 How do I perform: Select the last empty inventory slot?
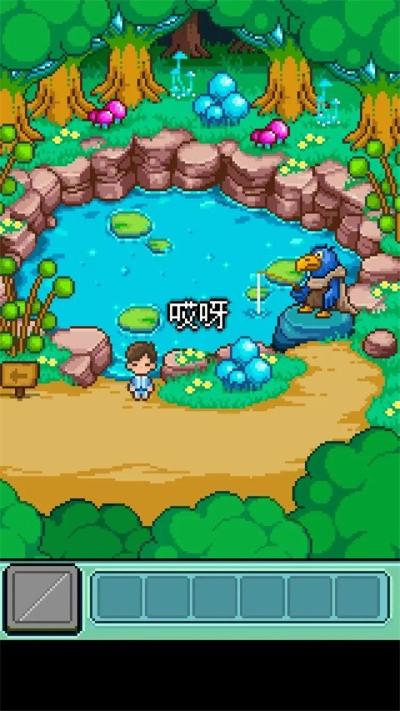(x=358, y=597)
